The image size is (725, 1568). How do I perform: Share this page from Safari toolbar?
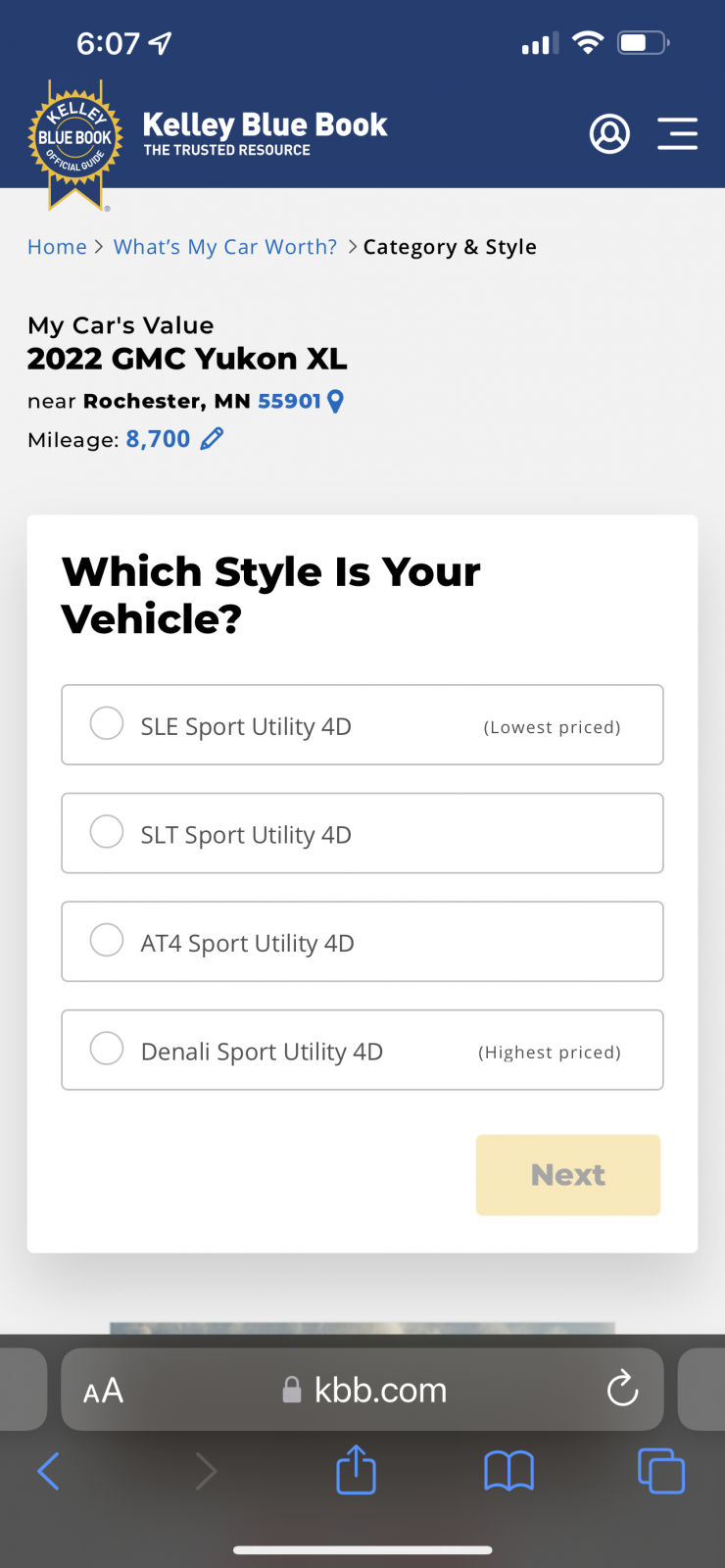tap(356, 1469)
